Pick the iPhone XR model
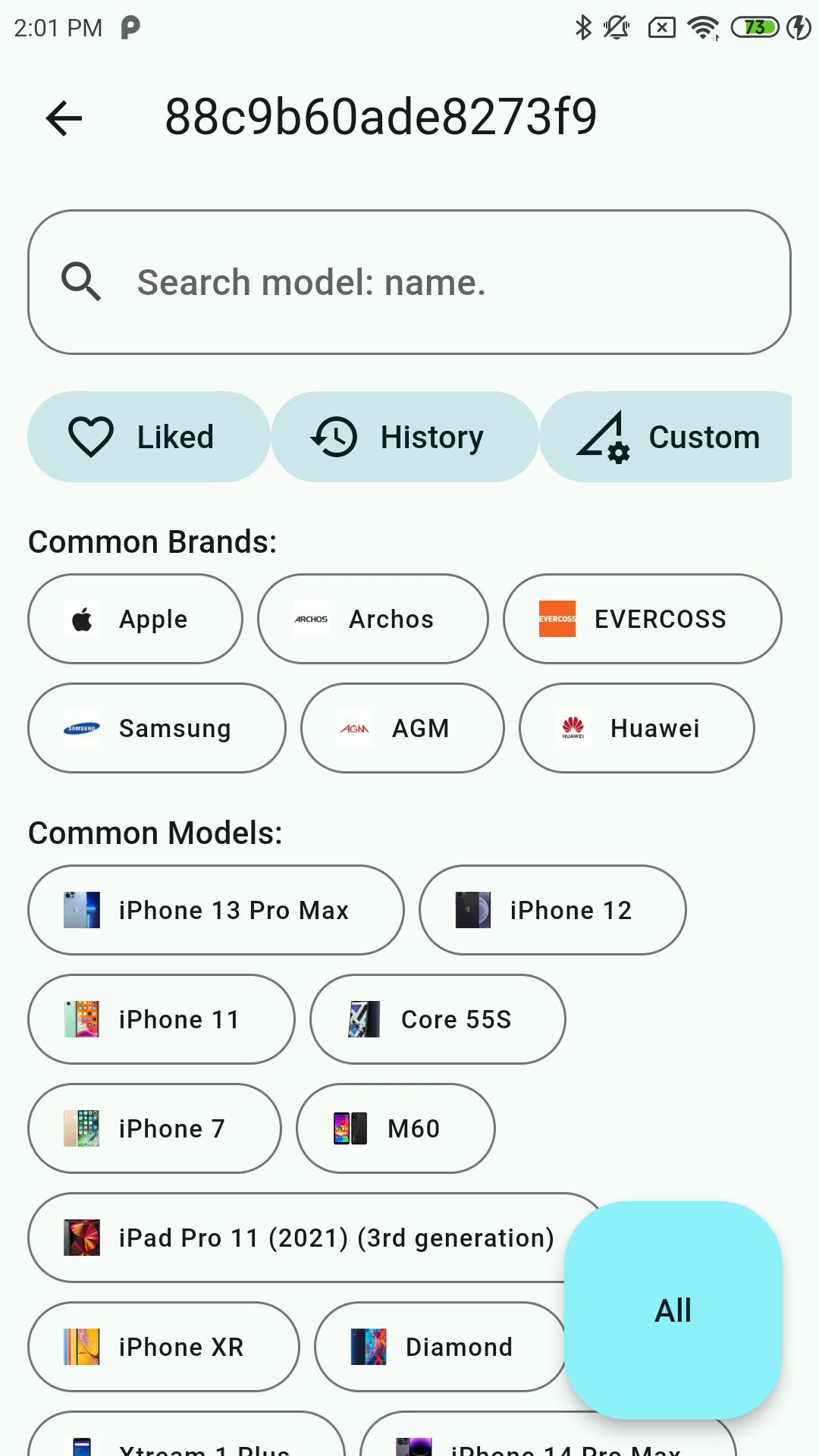The image size is (819, 1456). click(x=163, y=1347)
